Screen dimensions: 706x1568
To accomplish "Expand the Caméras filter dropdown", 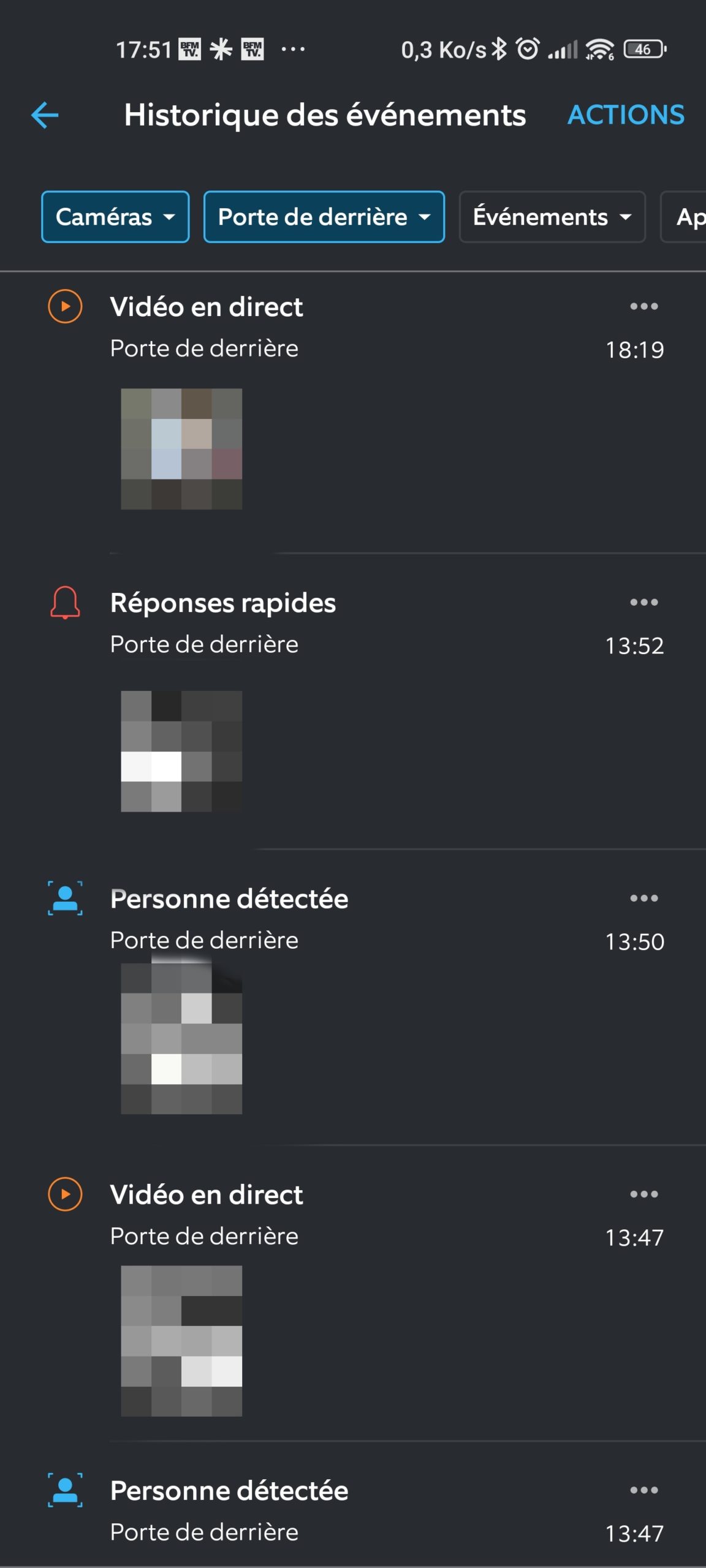I will click(x=115, y=217).
